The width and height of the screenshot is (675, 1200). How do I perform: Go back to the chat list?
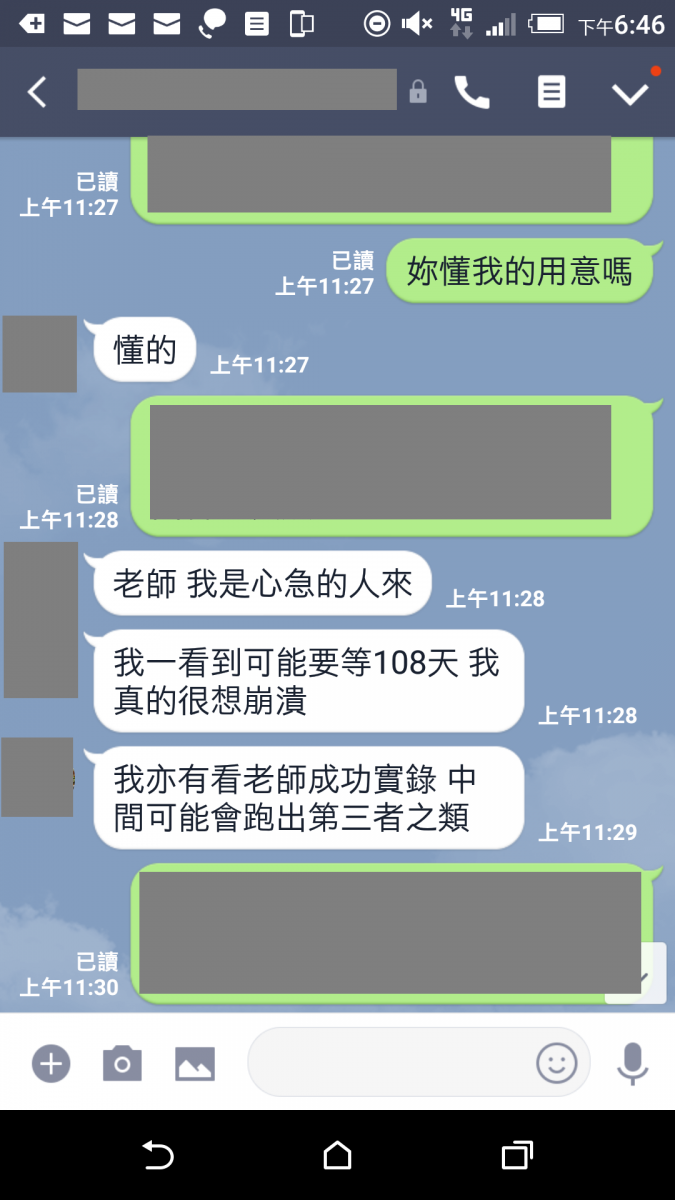coord(37,93)
